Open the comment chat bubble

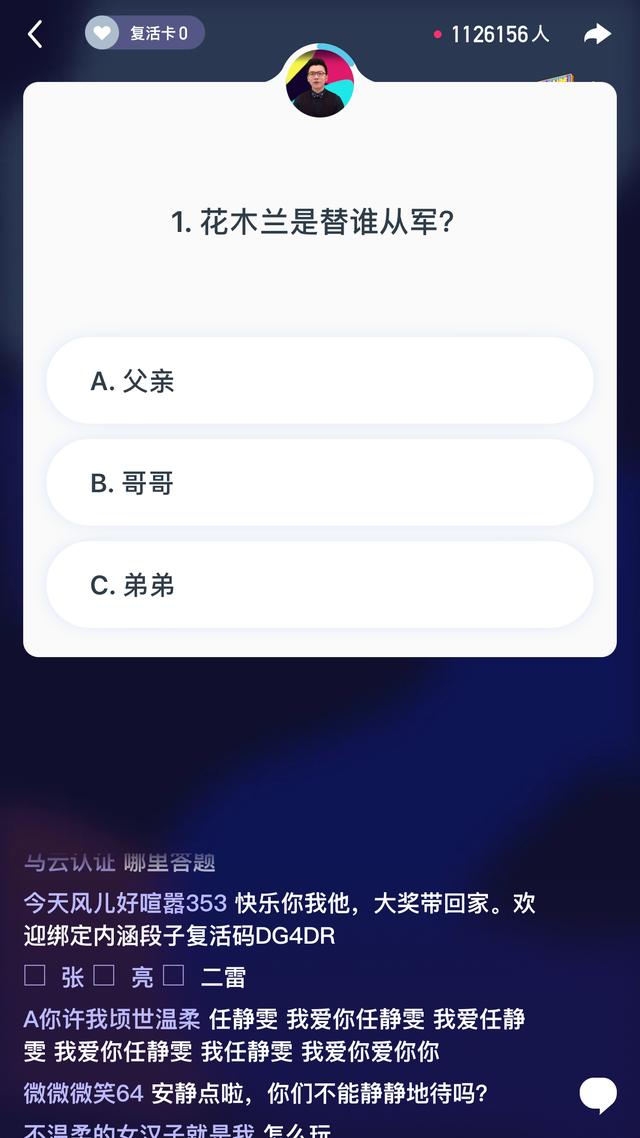click(x=598, y=1095)
